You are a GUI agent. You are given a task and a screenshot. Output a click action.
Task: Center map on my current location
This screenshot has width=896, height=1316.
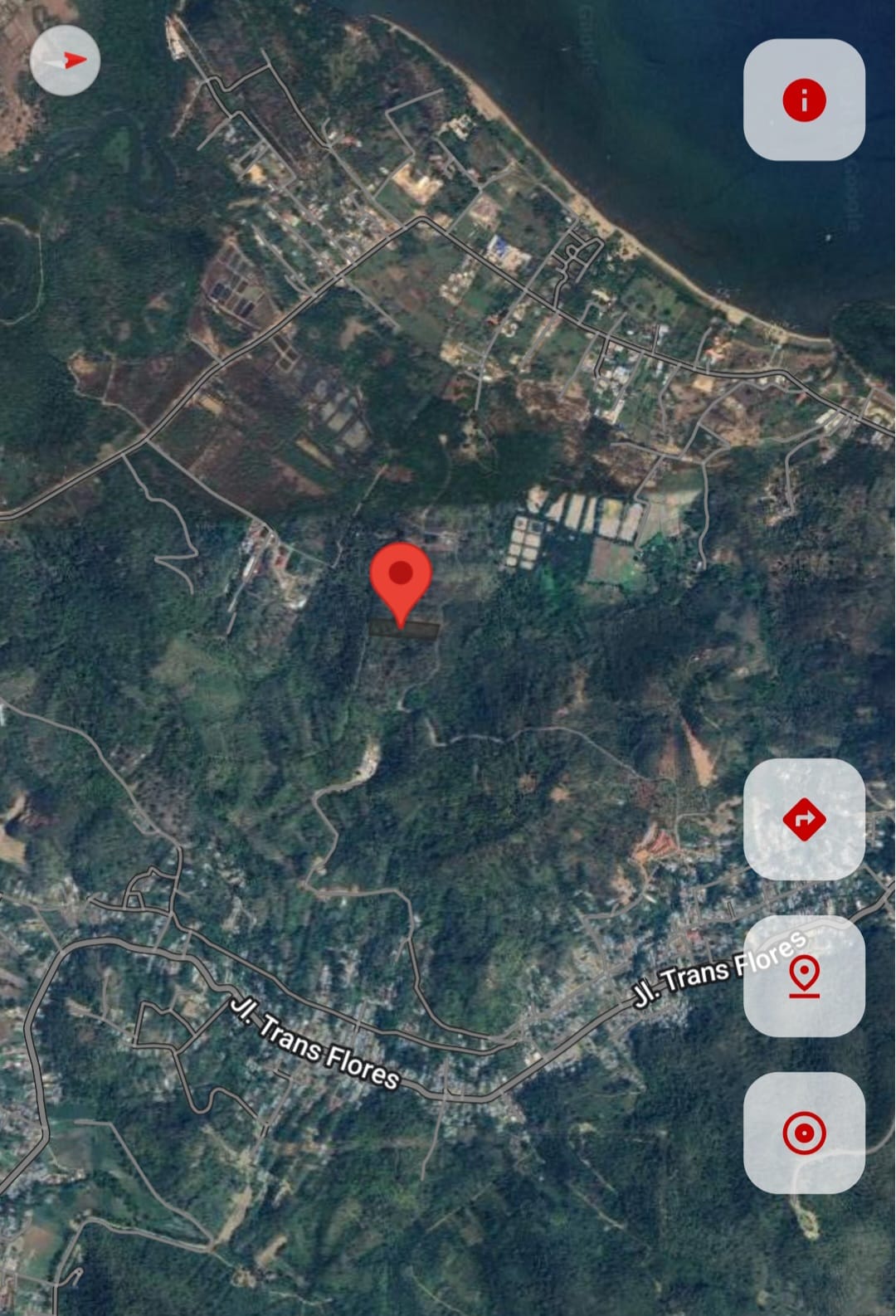pyautogui.click(x=804, y=1133)
